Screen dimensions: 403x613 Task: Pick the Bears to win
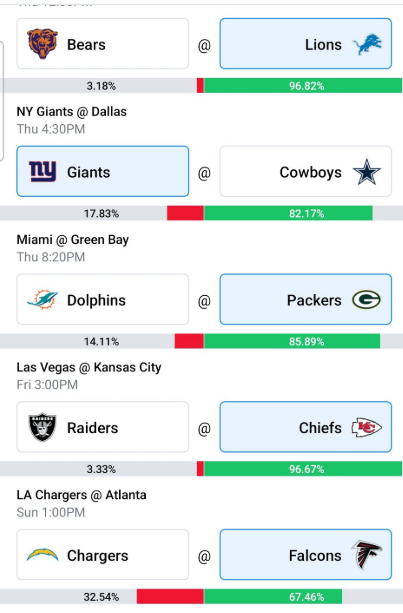pos(102,43)
